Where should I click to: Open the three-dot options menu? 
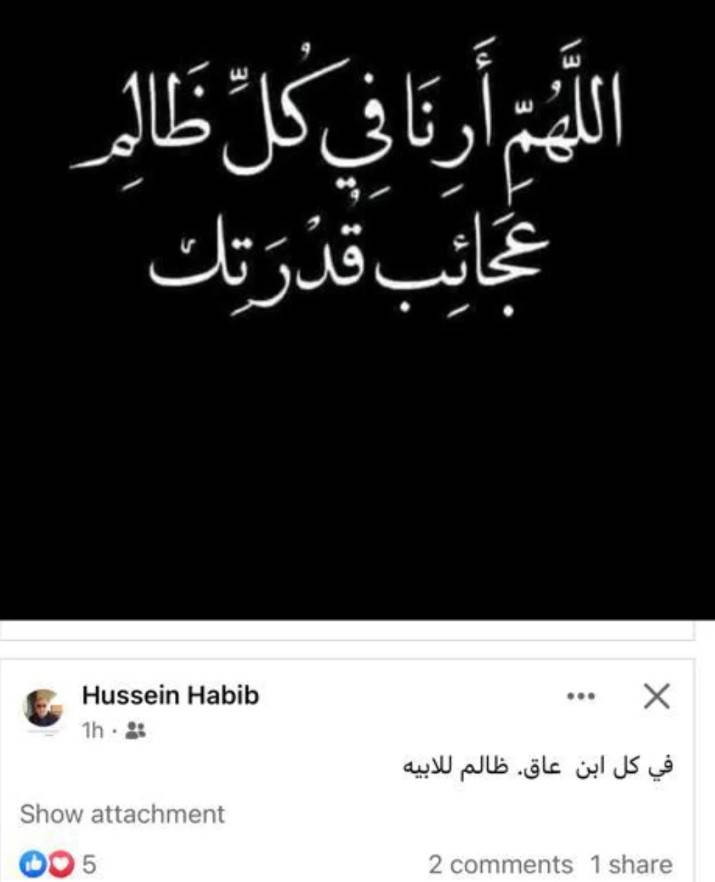(x=580, y=697)
